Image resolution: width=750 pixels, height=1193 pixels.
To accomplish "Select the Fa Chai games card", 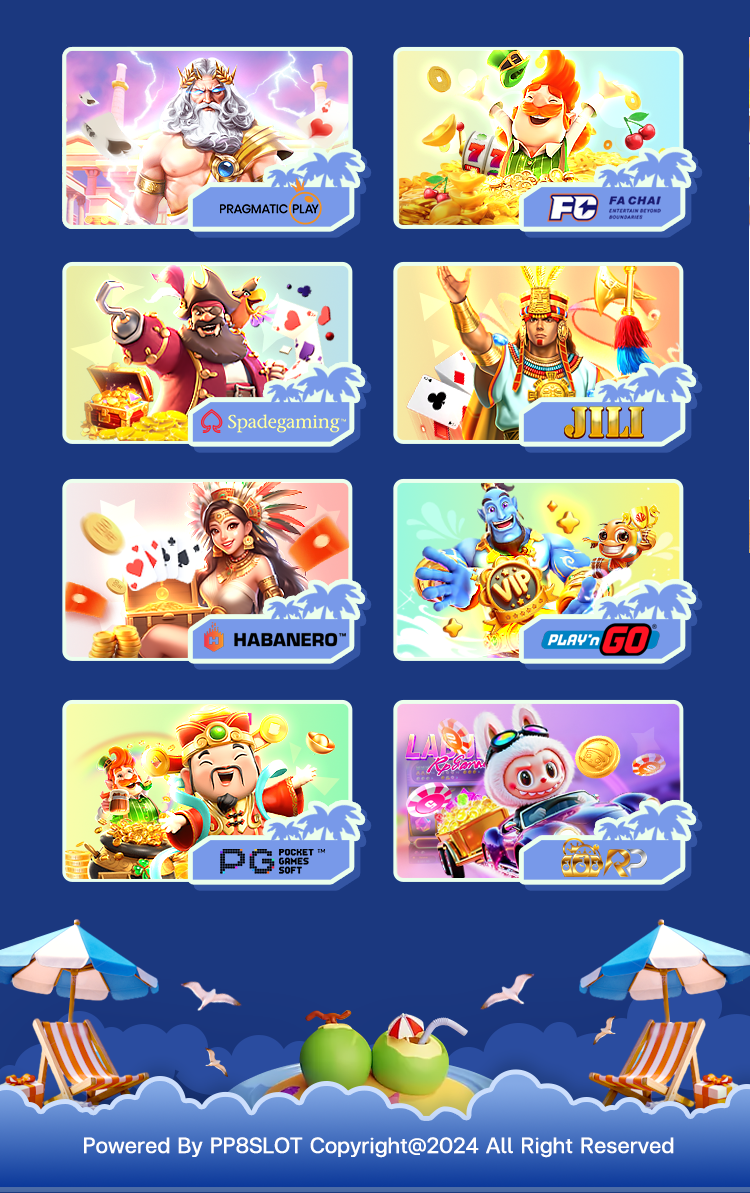I will (x=538, y=138).
